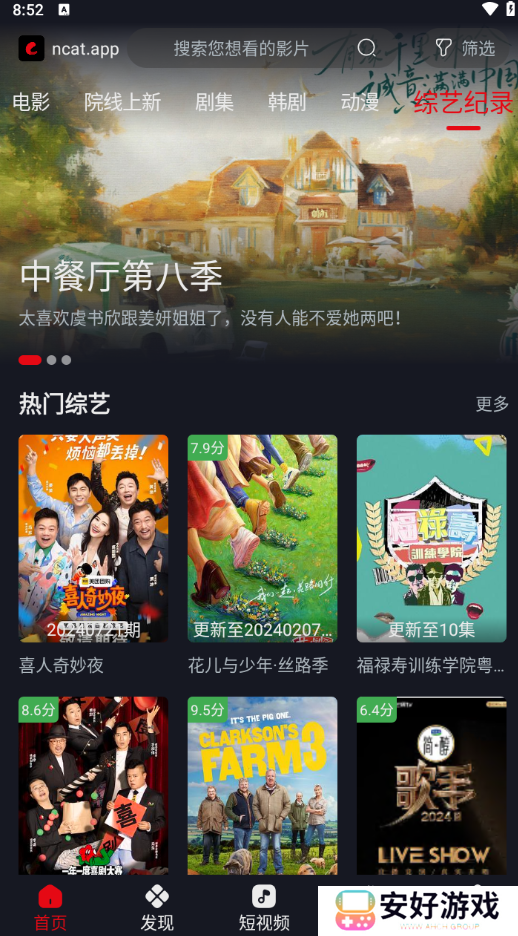The image size is (518, 936).
Task: Open the 动漫 tab
Action: [x=360, y=103]
